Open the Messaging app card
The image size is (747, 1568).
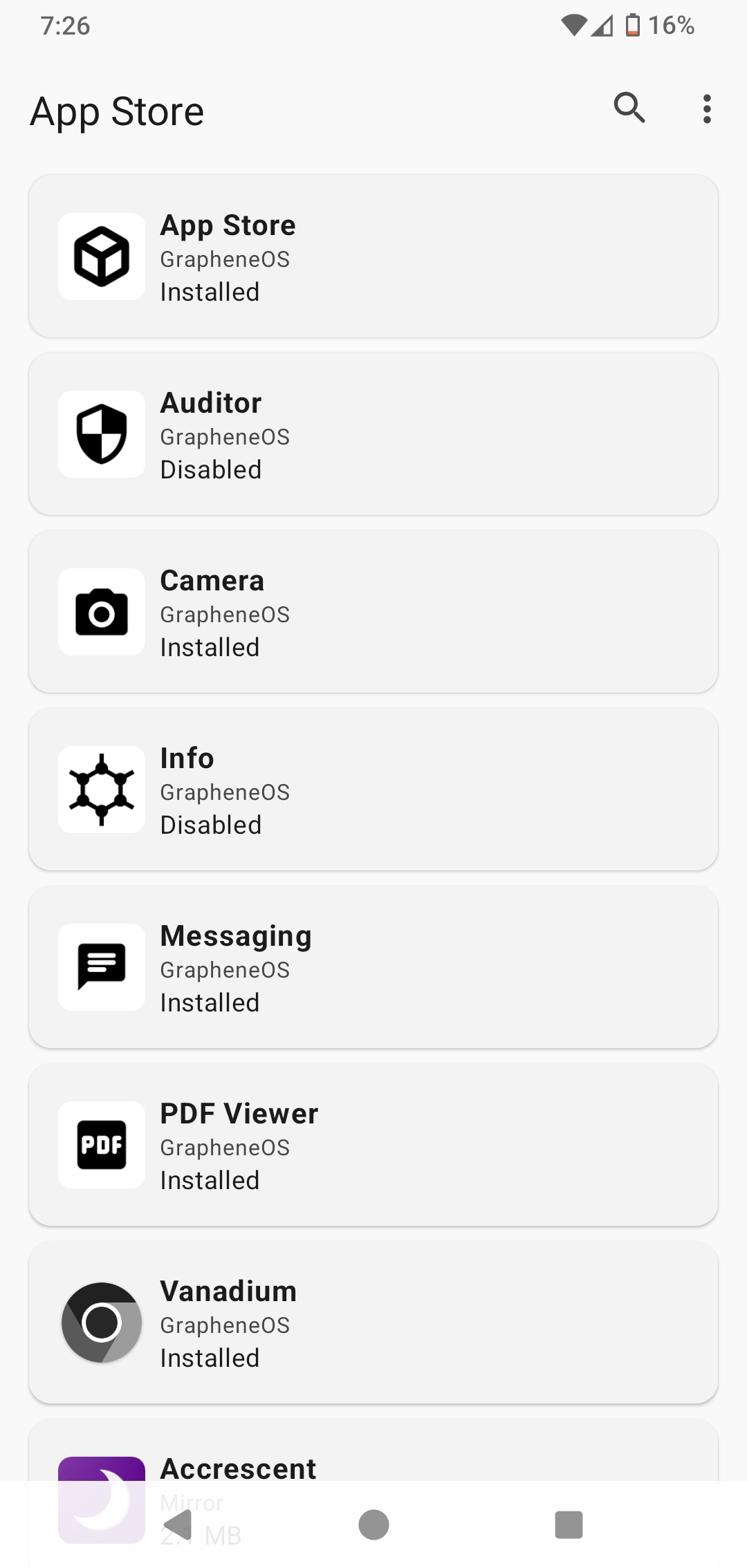click(x=373, y=967)
